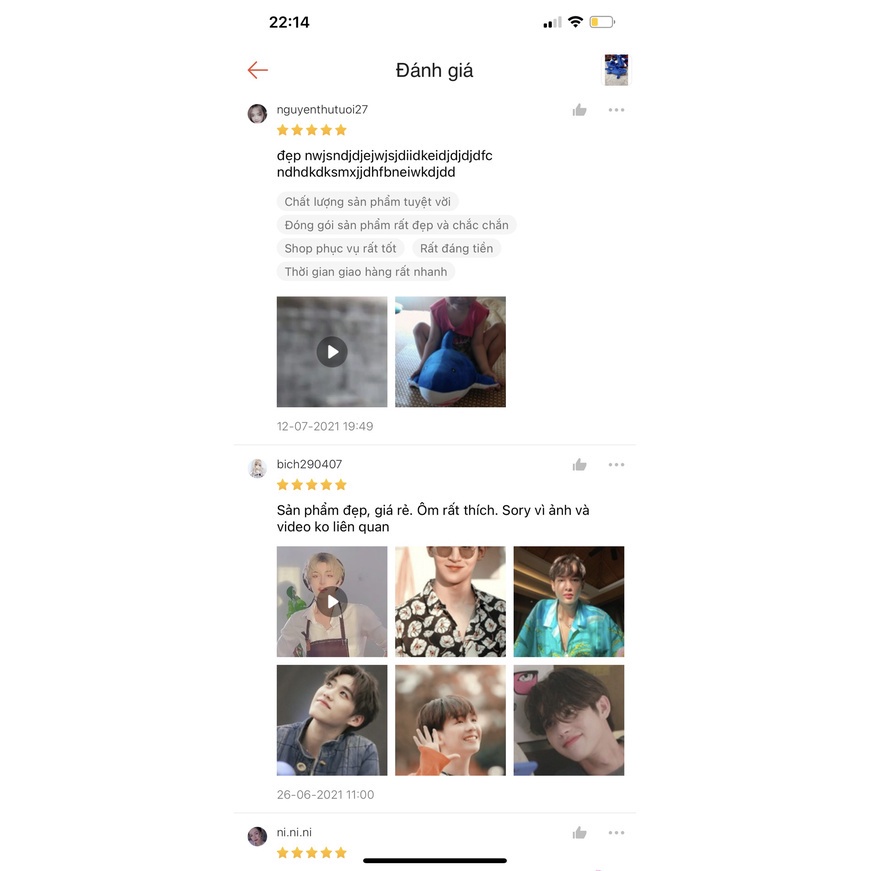The image size is (871, 871).
Task: Open nguyenthutuoi27's profile avatar
Action: click(x=257, y=113)
